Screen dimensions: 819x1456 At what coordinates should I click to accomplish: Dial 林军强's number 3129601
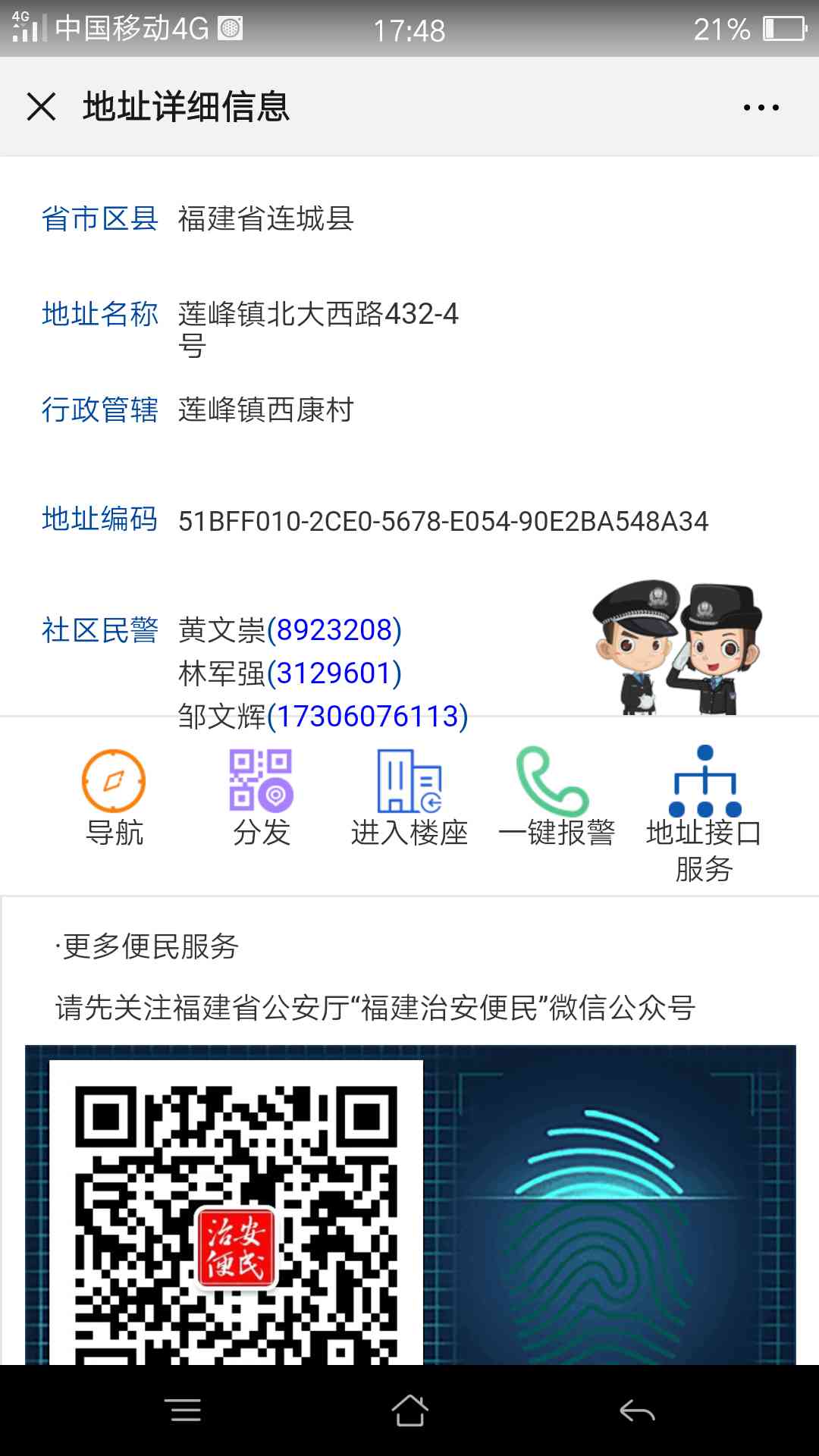(334, 673)
